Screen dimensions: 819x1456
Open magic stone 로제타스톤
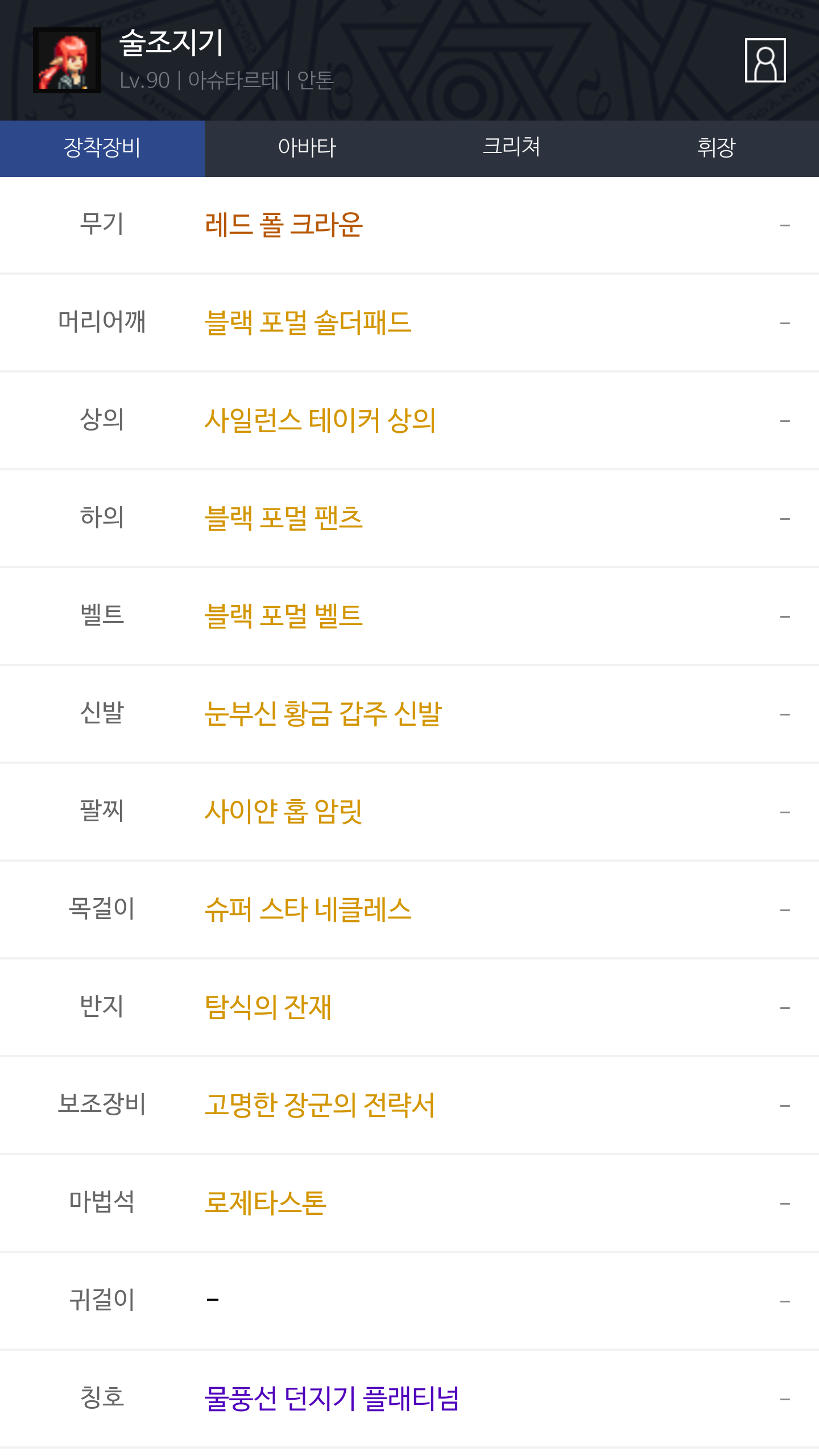266,1203
